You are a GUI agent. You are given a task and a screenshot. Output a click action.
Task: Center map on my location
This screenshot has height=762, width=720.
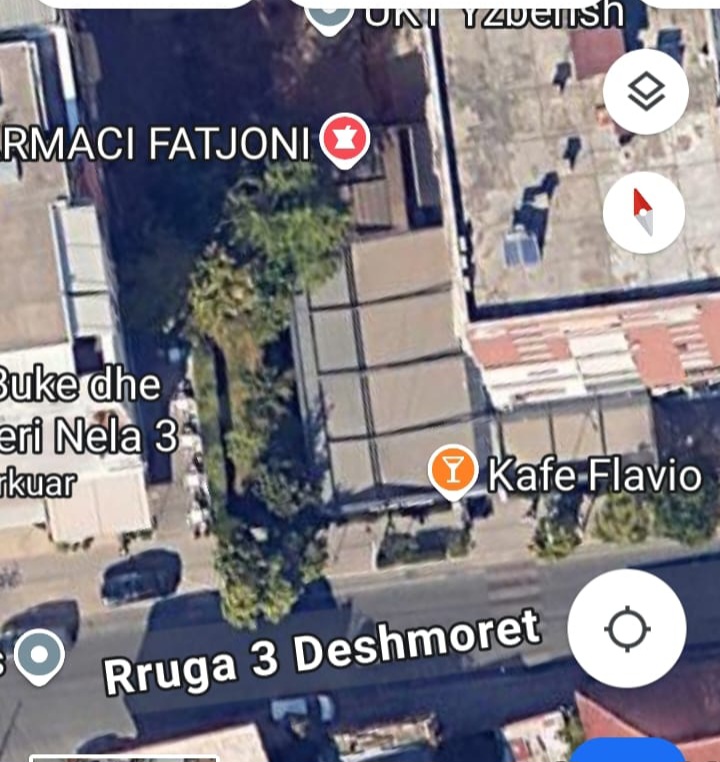[x=627, y=629]
